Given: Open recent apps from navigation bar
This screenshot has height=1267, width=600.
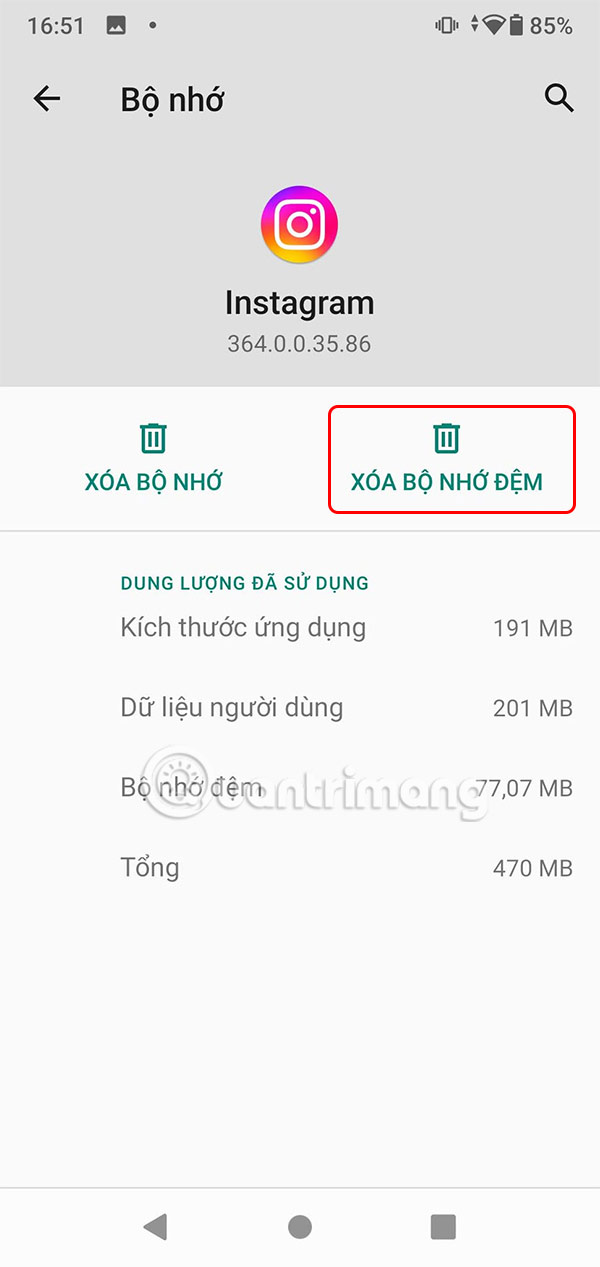Looking at the screenshot, I should [443, 1227].
